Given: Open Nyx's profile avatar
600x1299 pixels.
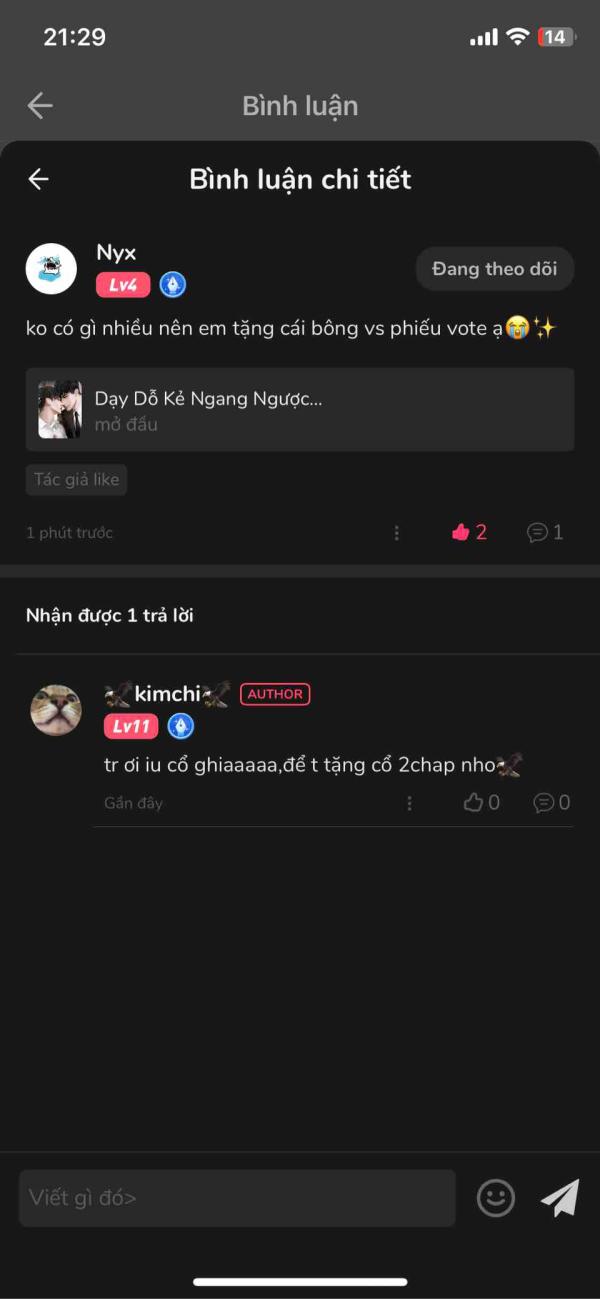Looking at the screenshot, I should tap(51, 269).
